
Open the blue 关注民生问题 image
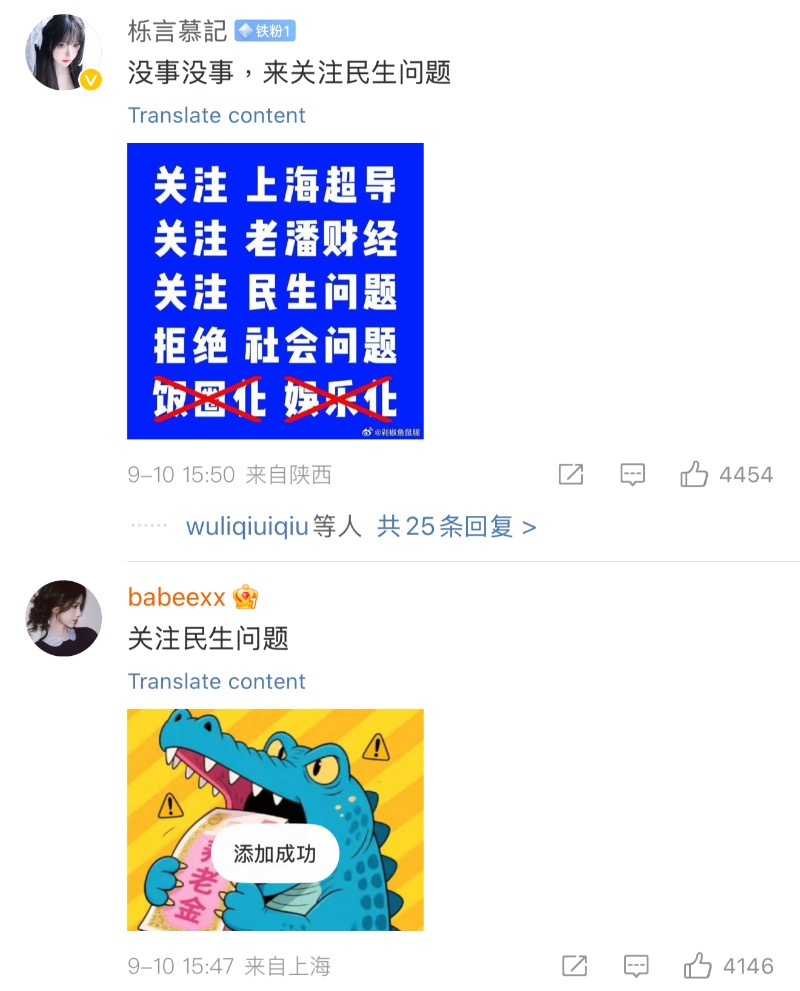click(275, 291)
